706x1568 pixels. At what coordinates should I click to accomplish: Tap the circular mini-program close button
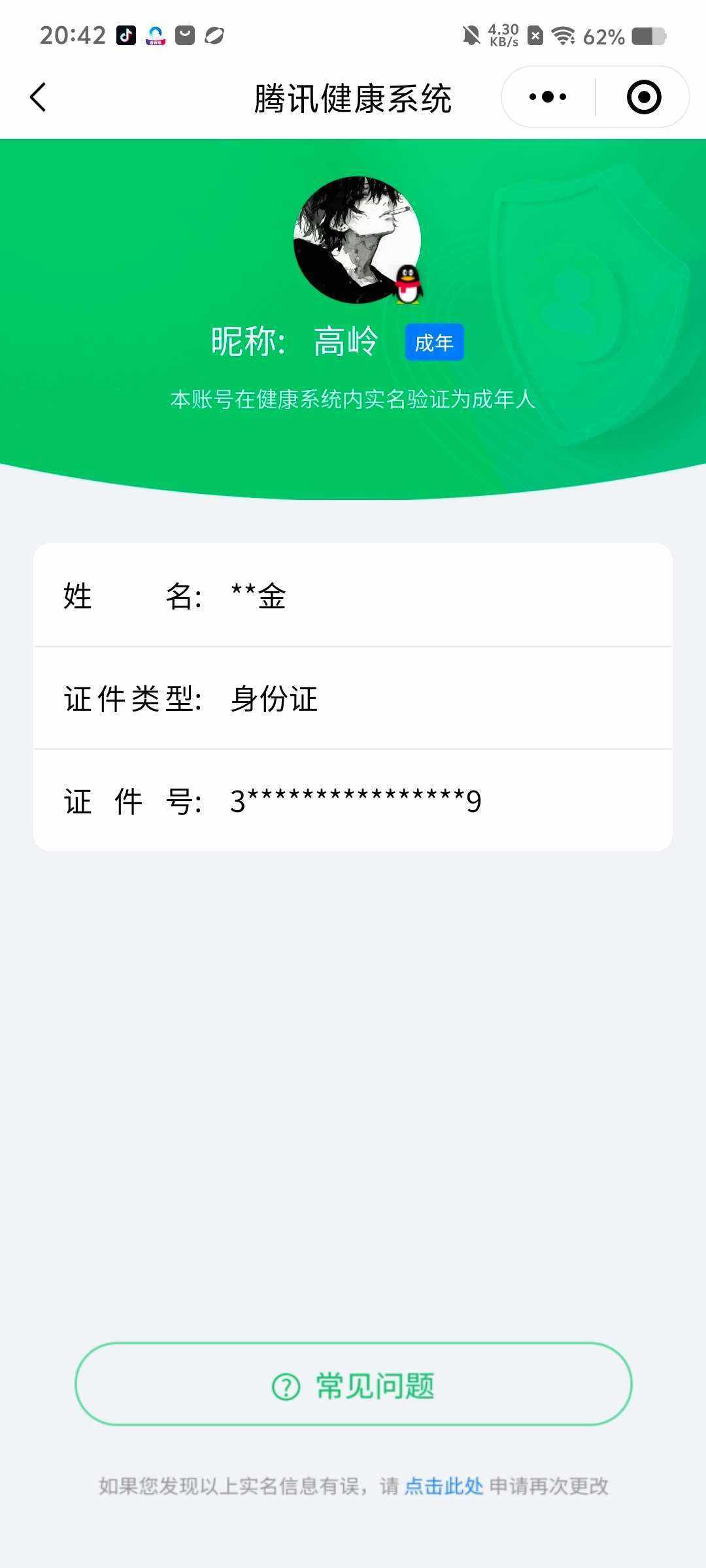[x=643, y=96]
